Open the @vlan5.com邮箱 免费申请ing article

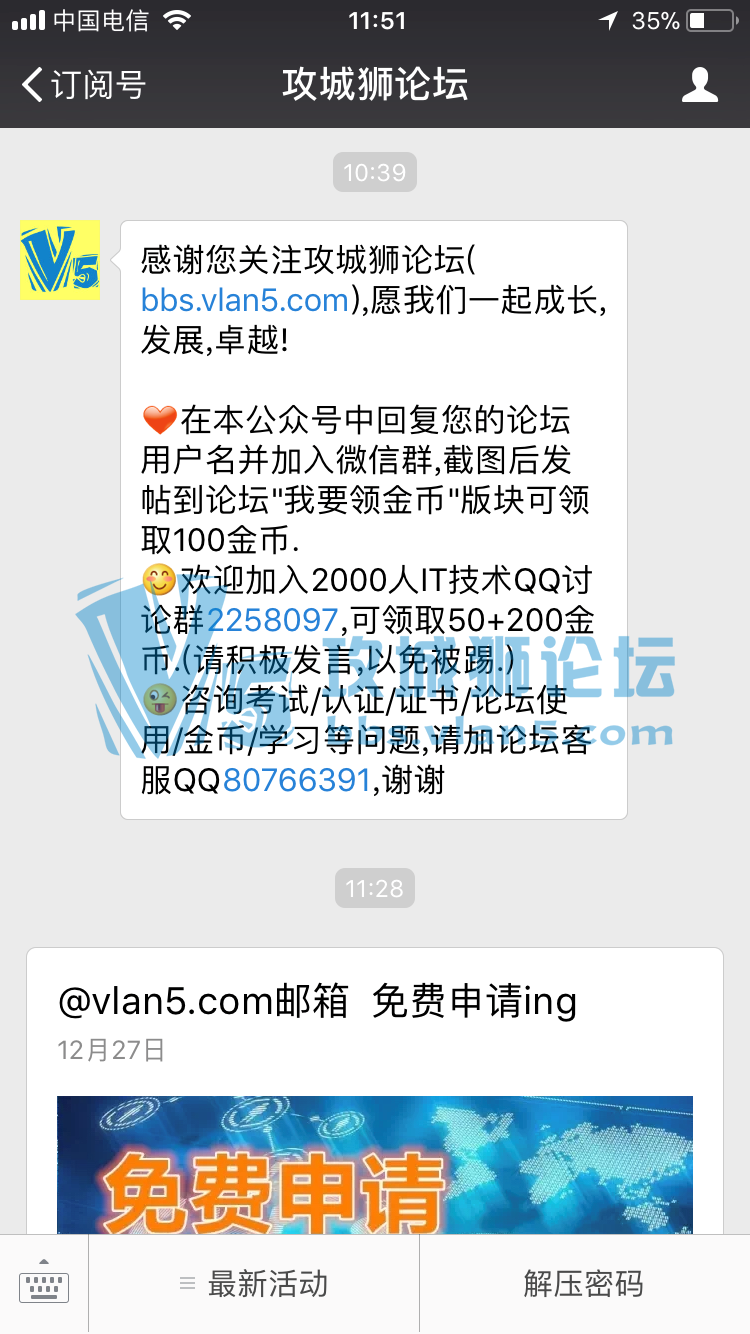317,1002
